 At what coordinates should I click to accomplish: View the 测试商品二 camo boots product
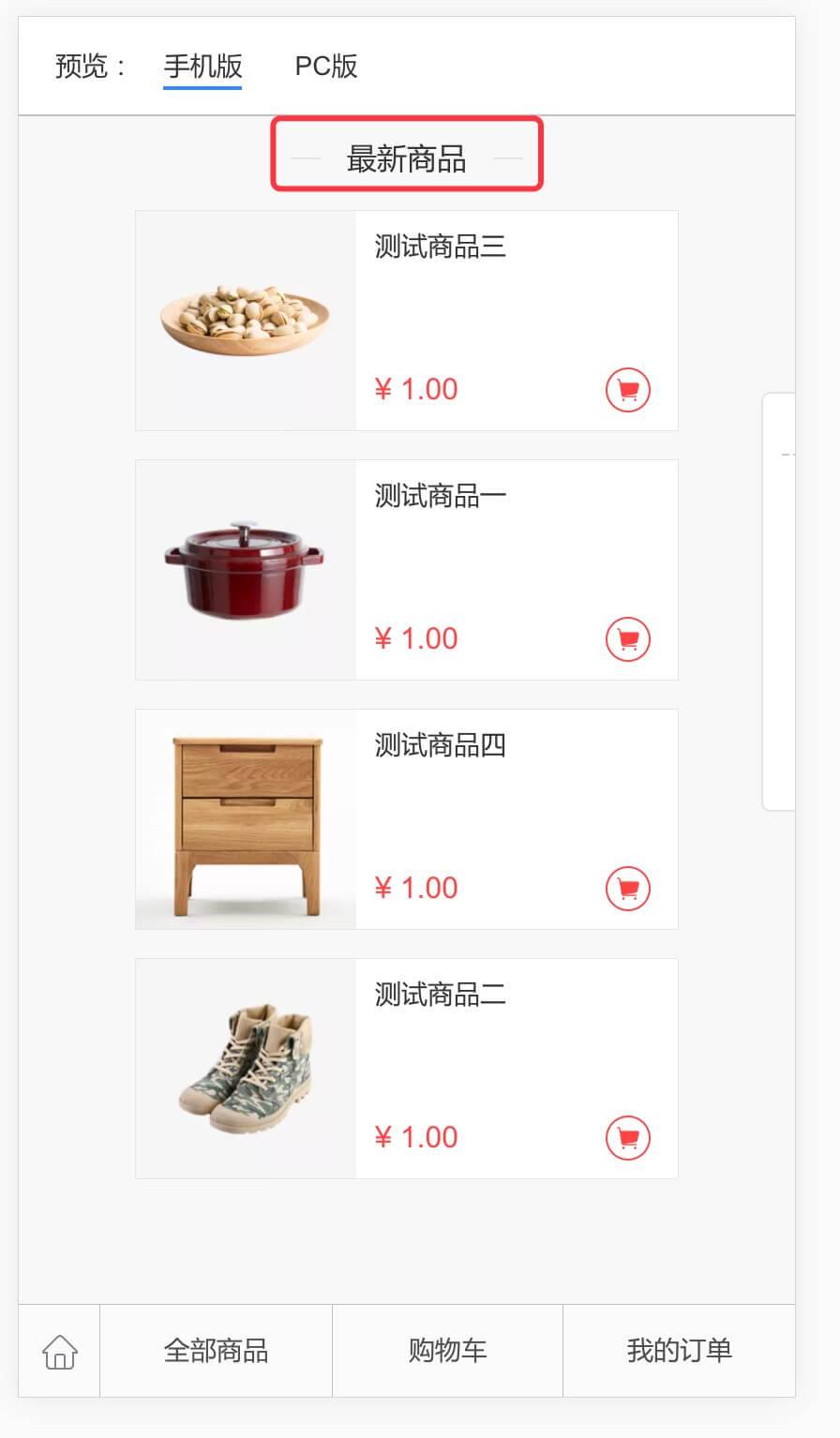(407, 1069)
